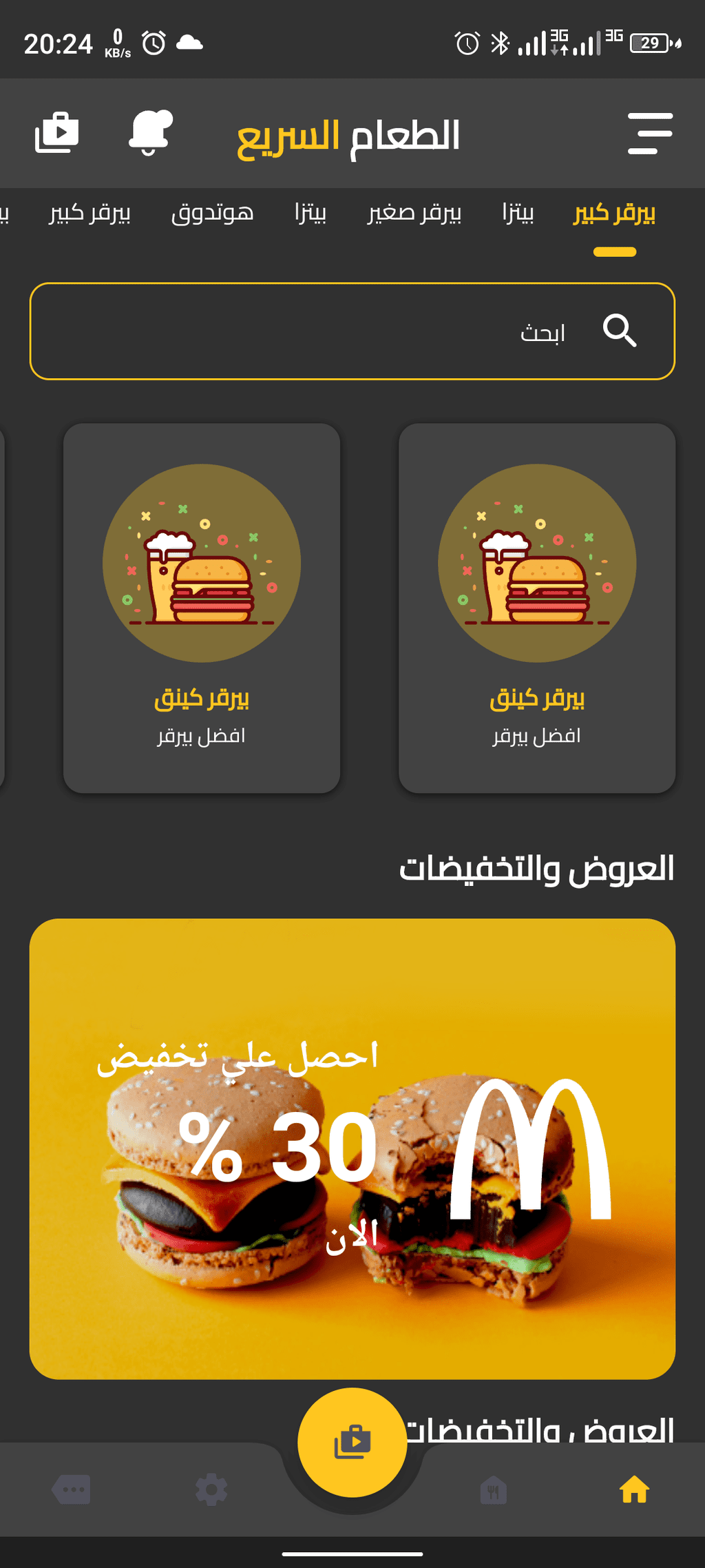Open the notifications bell
Screen dimensions: 705x1568
(150, 132)
